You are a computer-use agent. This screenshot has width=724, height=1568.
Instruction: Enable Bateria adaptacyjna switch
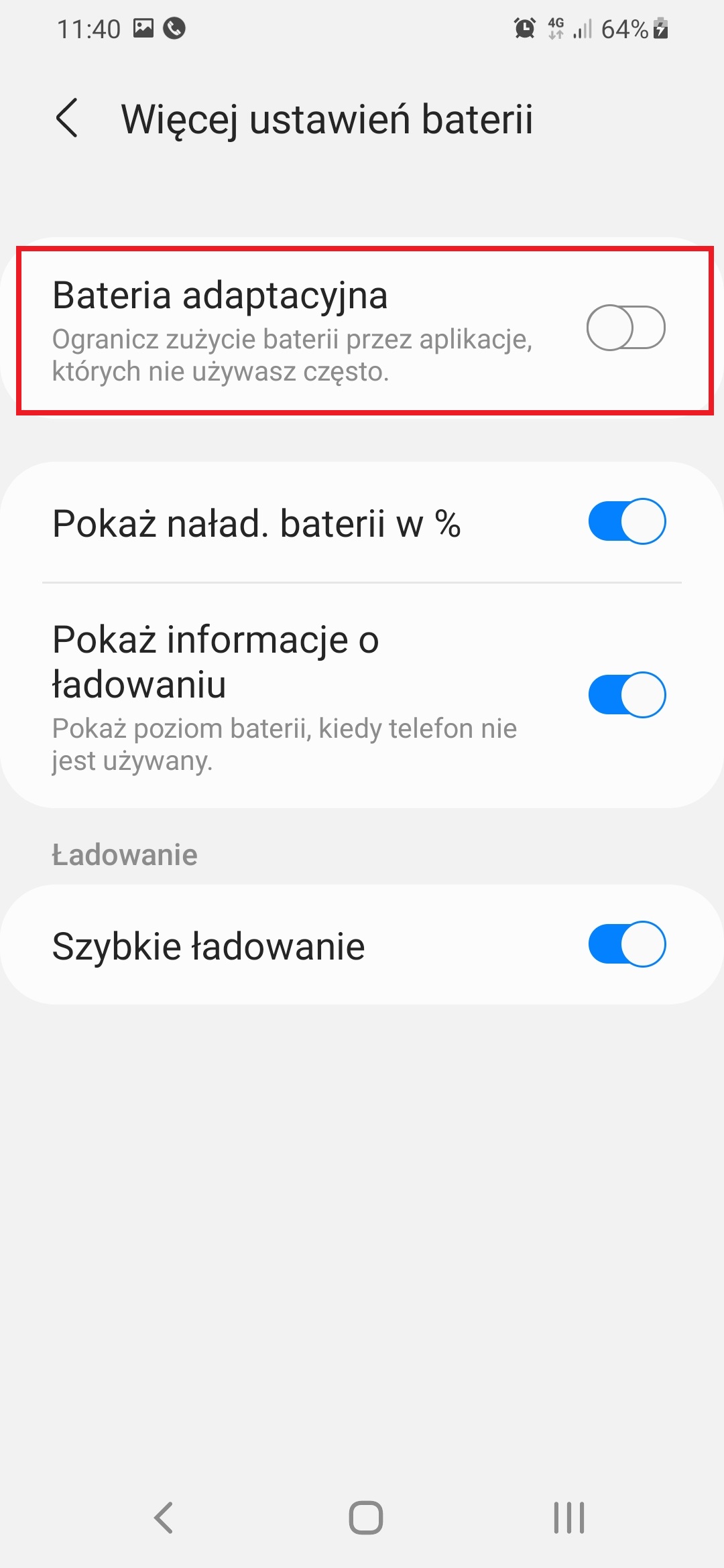(x=625, y=328)
